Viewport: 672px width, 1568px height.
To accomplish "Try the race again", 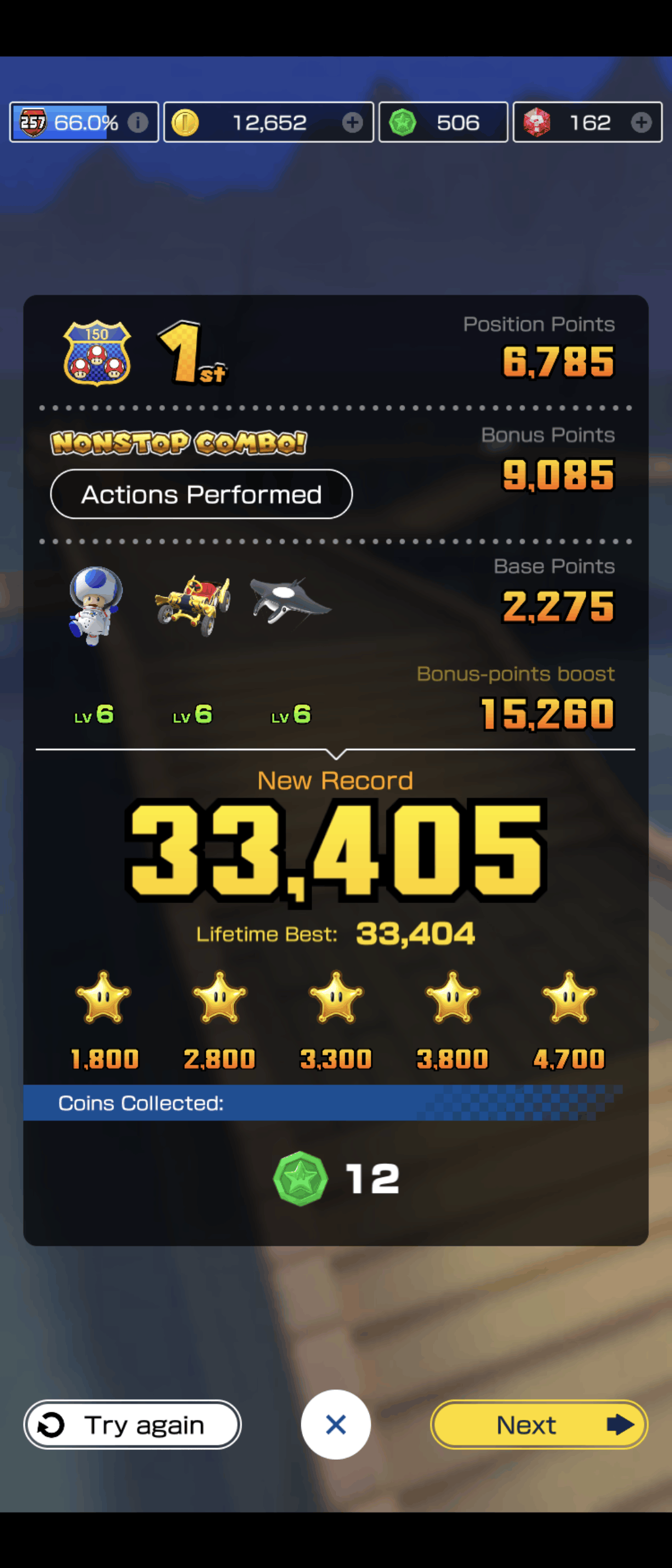I will coord(133,1424).
